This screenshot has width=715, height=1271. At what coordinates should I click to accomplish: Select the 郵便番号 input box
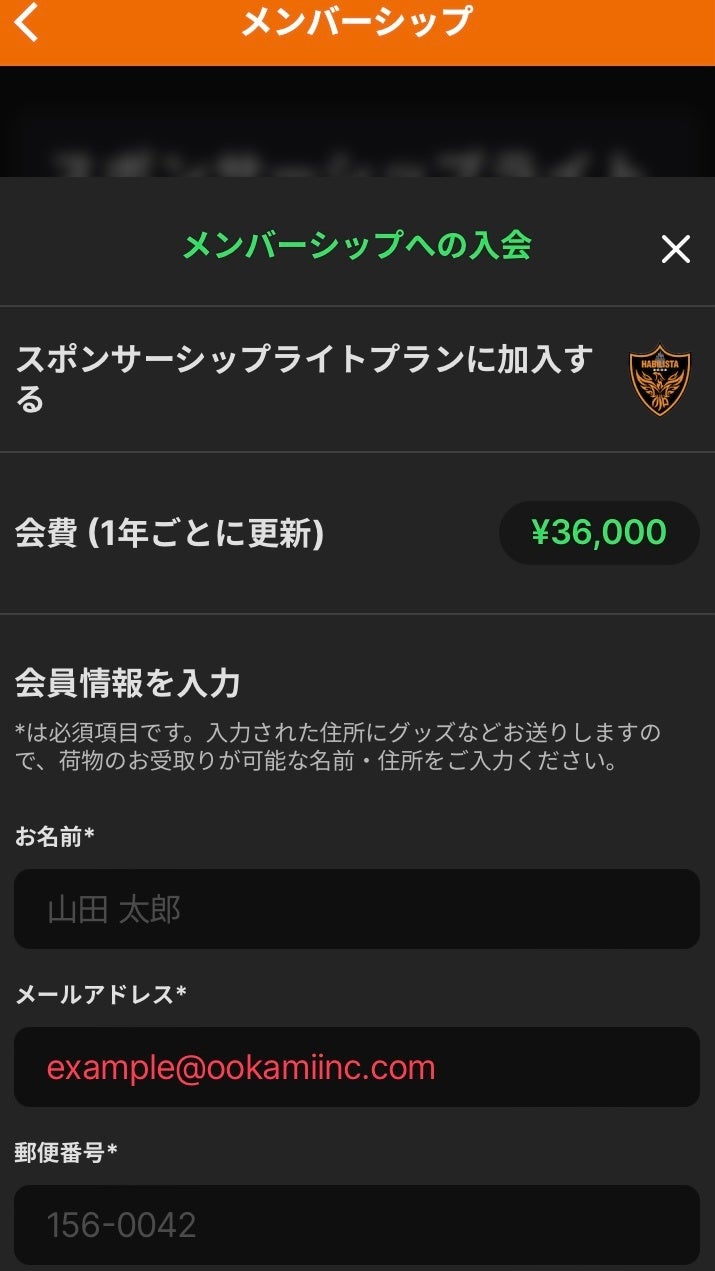point(356,1225)
